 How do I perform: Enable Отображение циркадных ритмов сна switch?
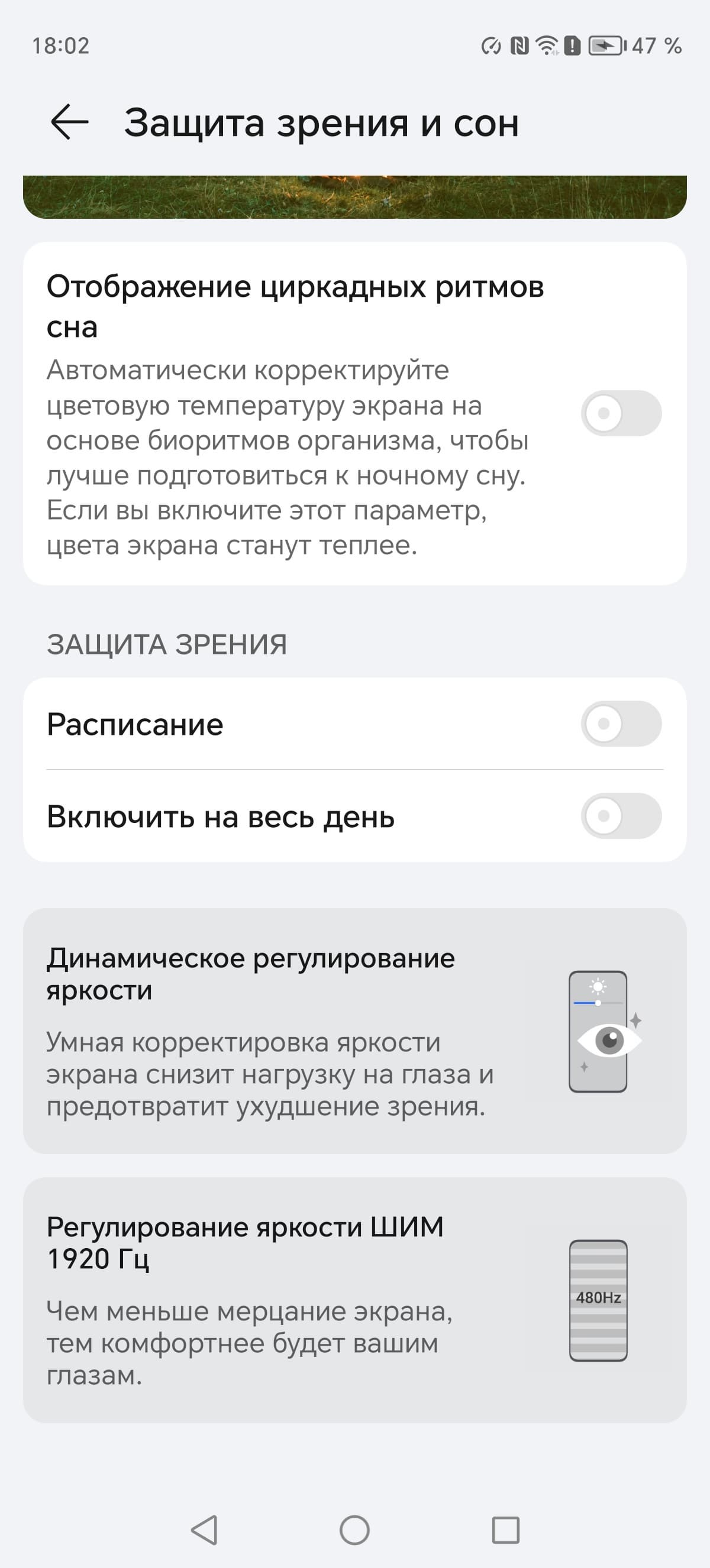pyautogui.click(x=621, y=413)
